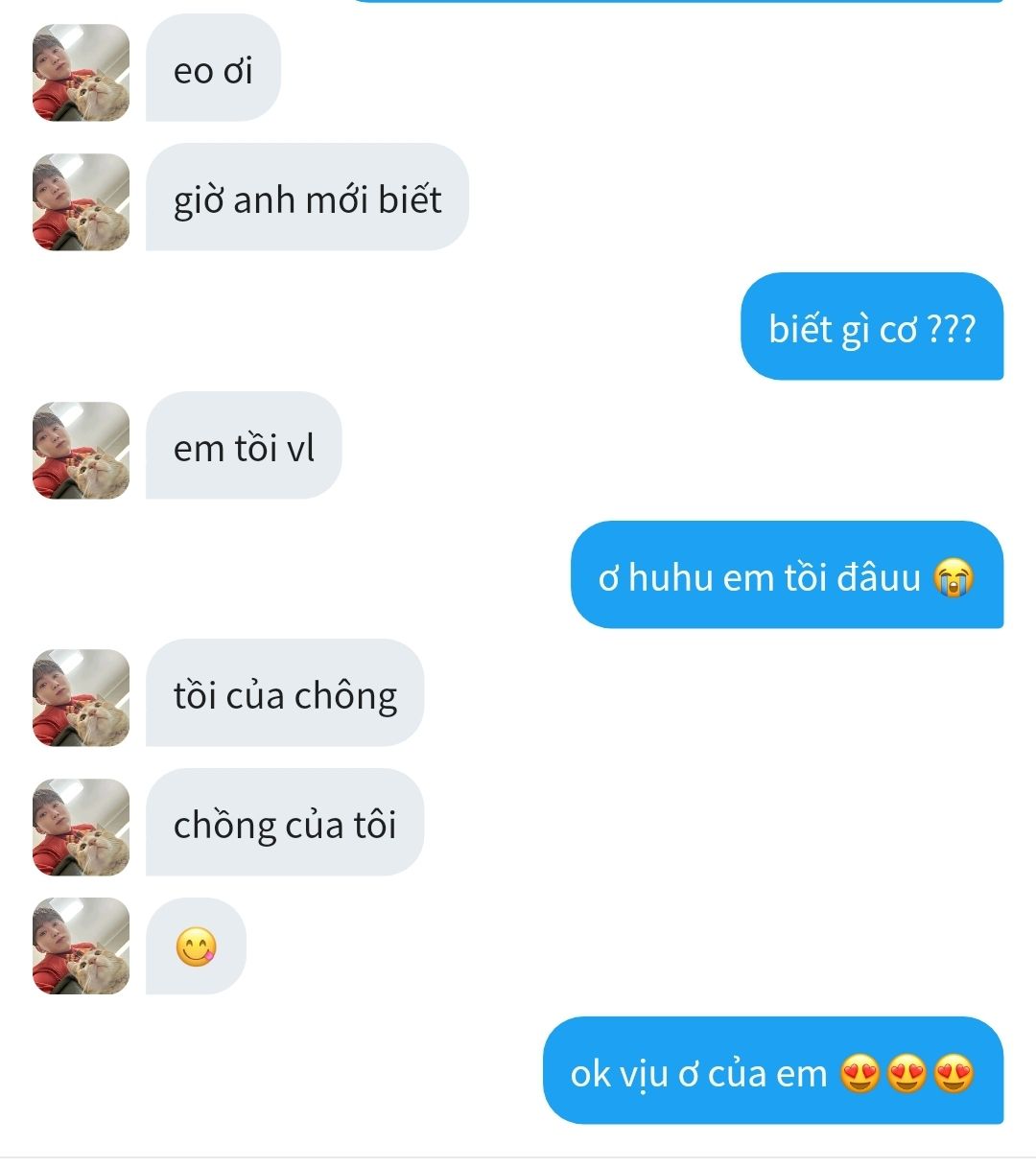Image resolution: width=1036 pixels, height=1167 pixels.
Task: Tap the avatar beside the yummy-face emoji message
Action: 81,946
